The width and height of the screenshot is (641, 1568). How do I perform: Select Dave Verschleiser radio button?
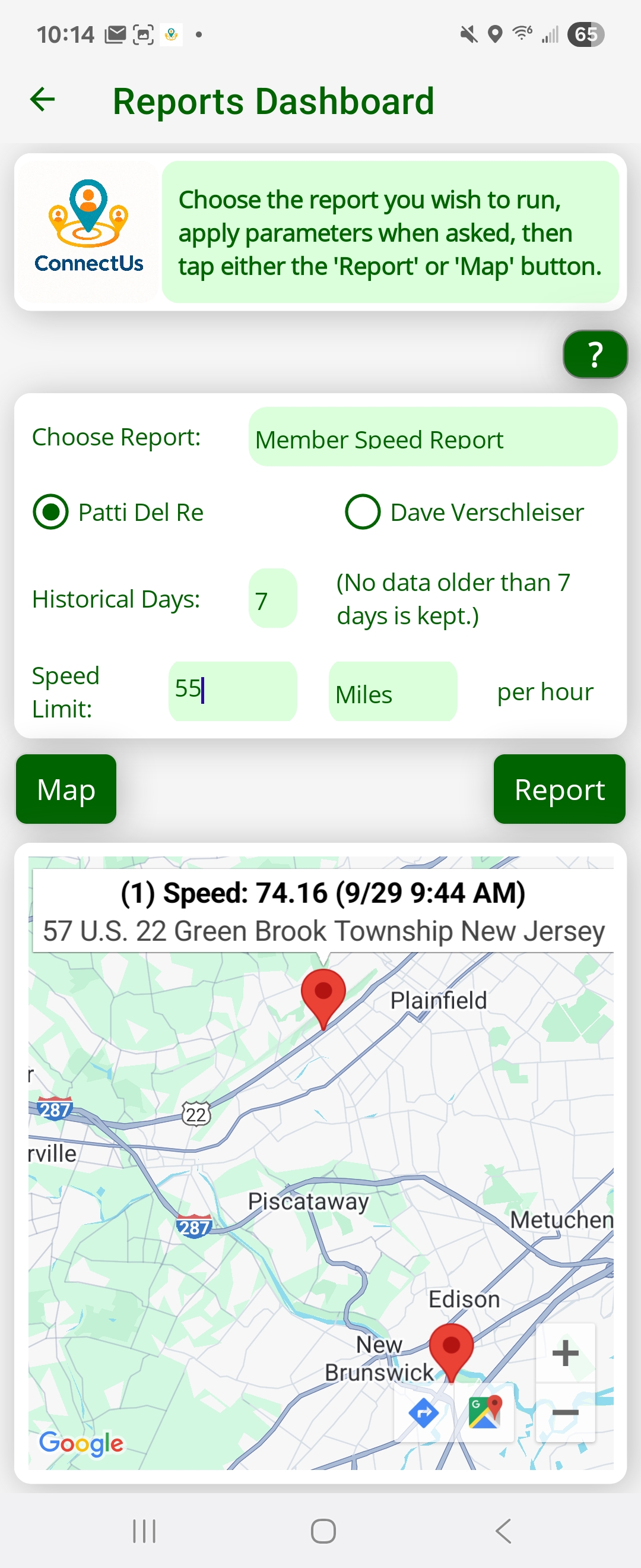tap(363, 512)
